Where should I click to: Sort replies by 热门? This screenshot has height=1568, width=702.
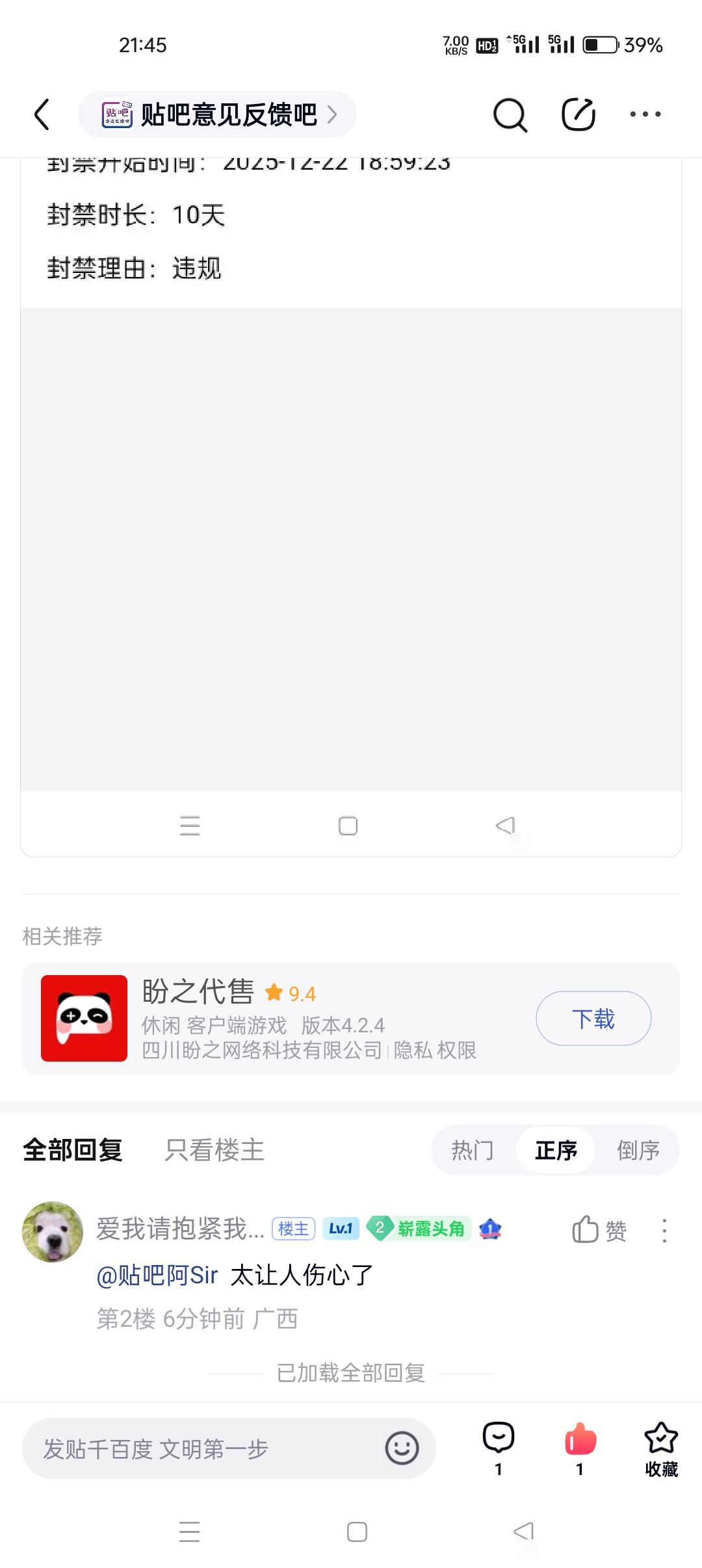[473, 1150]
